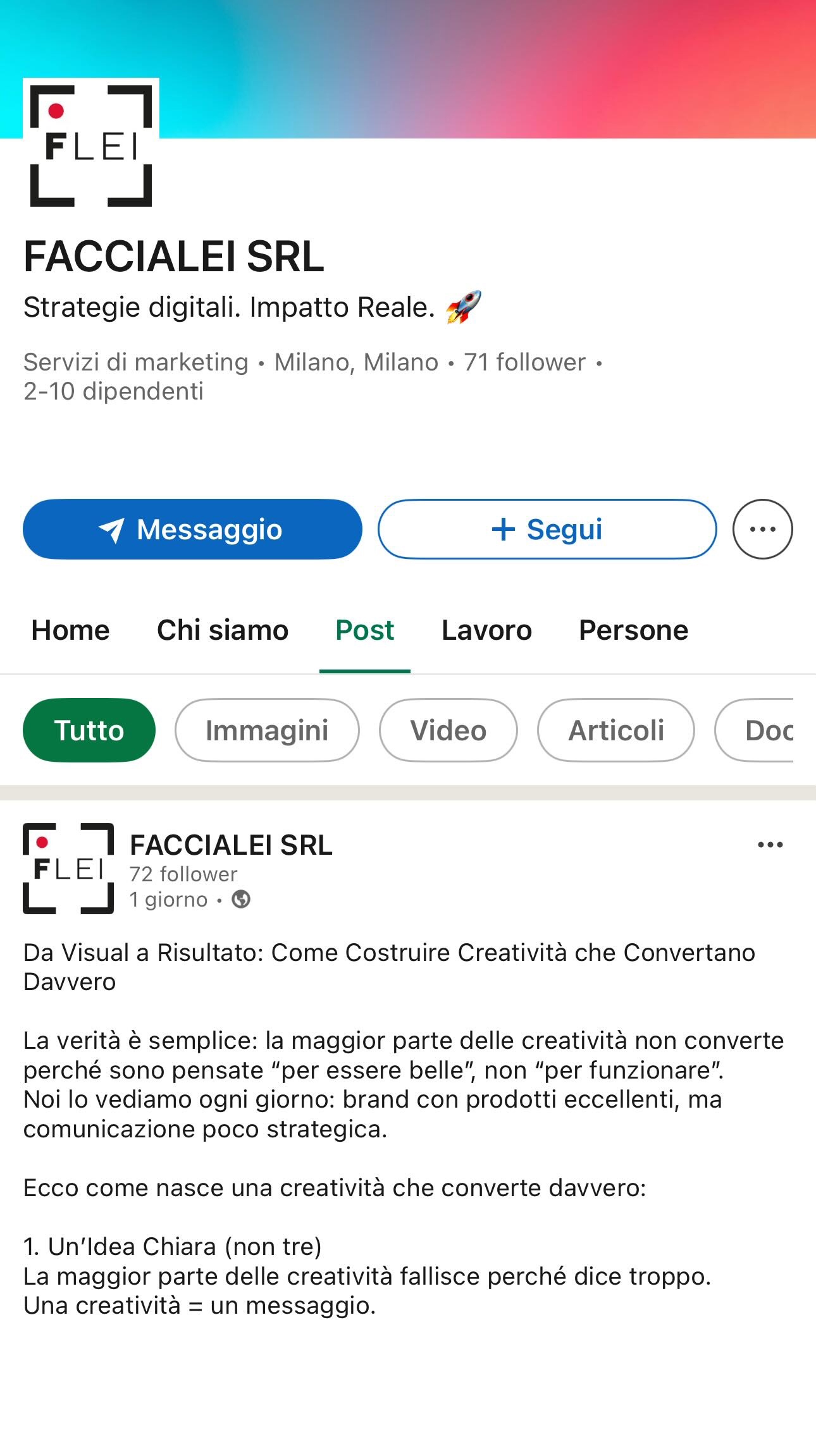Viewport: 816px width, 1456px height.
Task: Open the post's three-dot options menu
Action: (768, 843)
